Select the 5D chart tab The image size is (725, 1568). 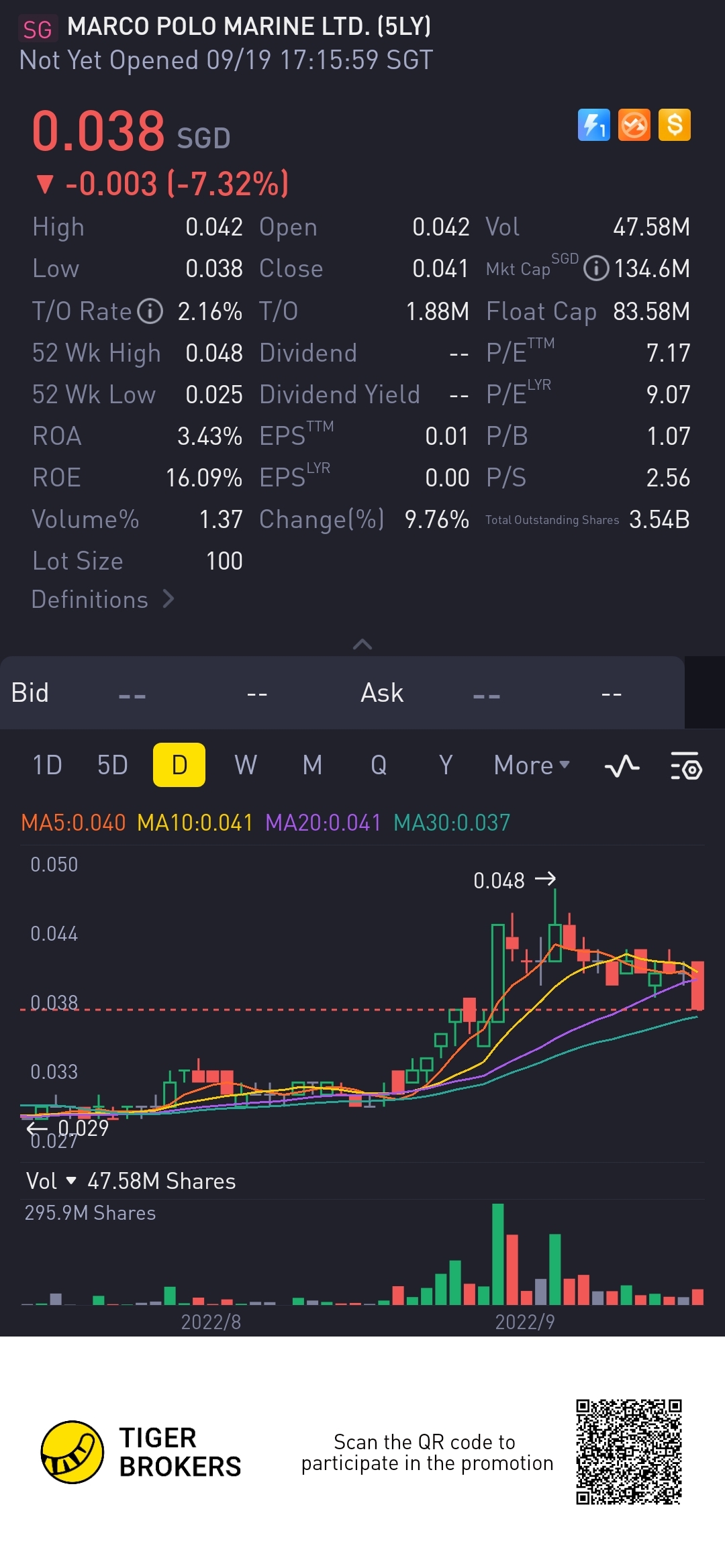click(113, 765)
